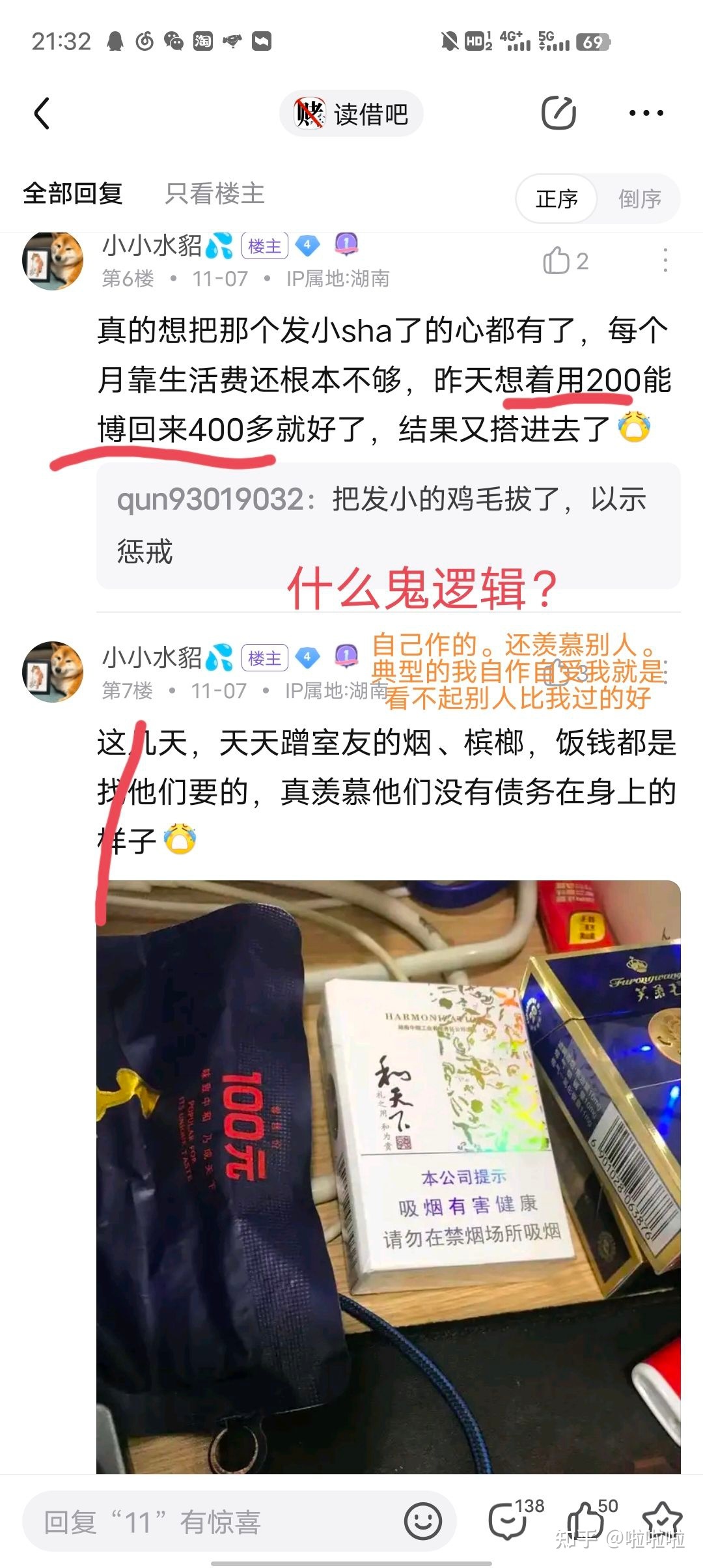Switch to the 全部回复 tab
The height and width of the screenshot is (1568, 703).
click(73, 193)
